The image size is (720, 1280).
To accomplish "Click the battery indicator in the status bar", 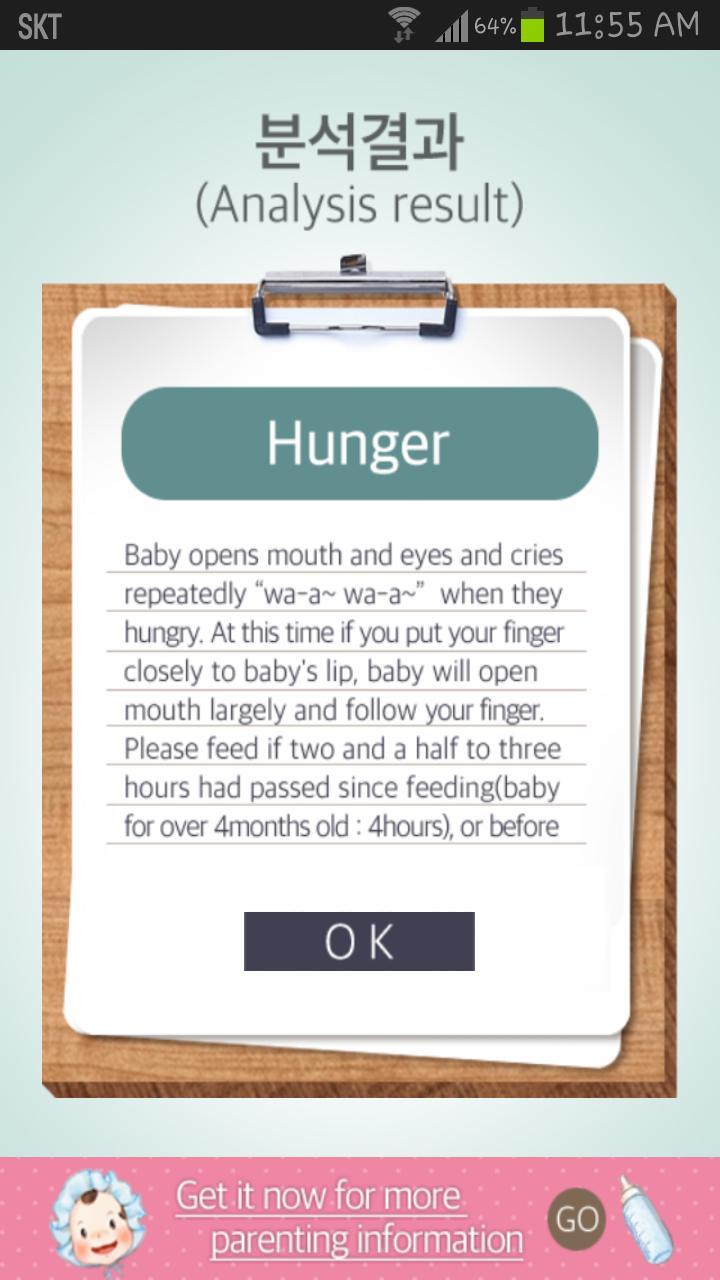I will point(534,25).
